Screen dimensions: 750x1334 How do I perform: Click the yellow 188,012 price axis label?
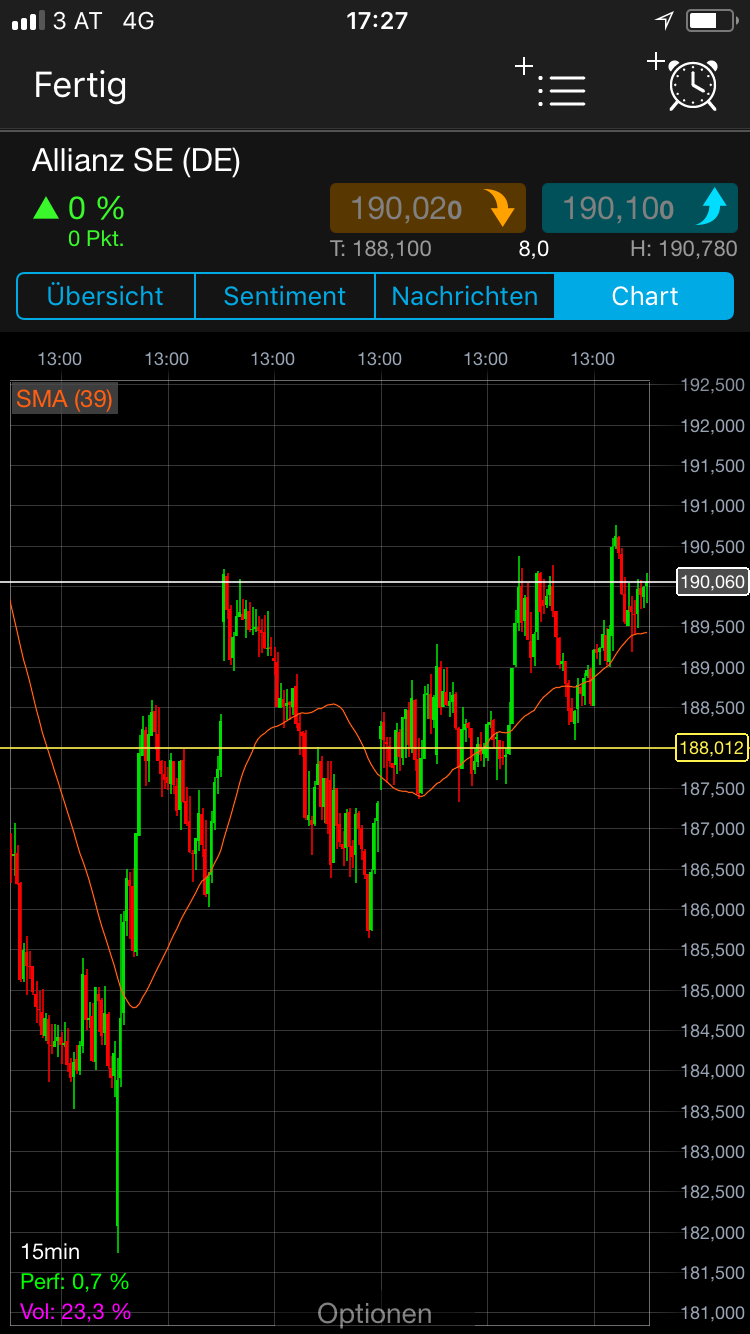(x=712, y=747)
